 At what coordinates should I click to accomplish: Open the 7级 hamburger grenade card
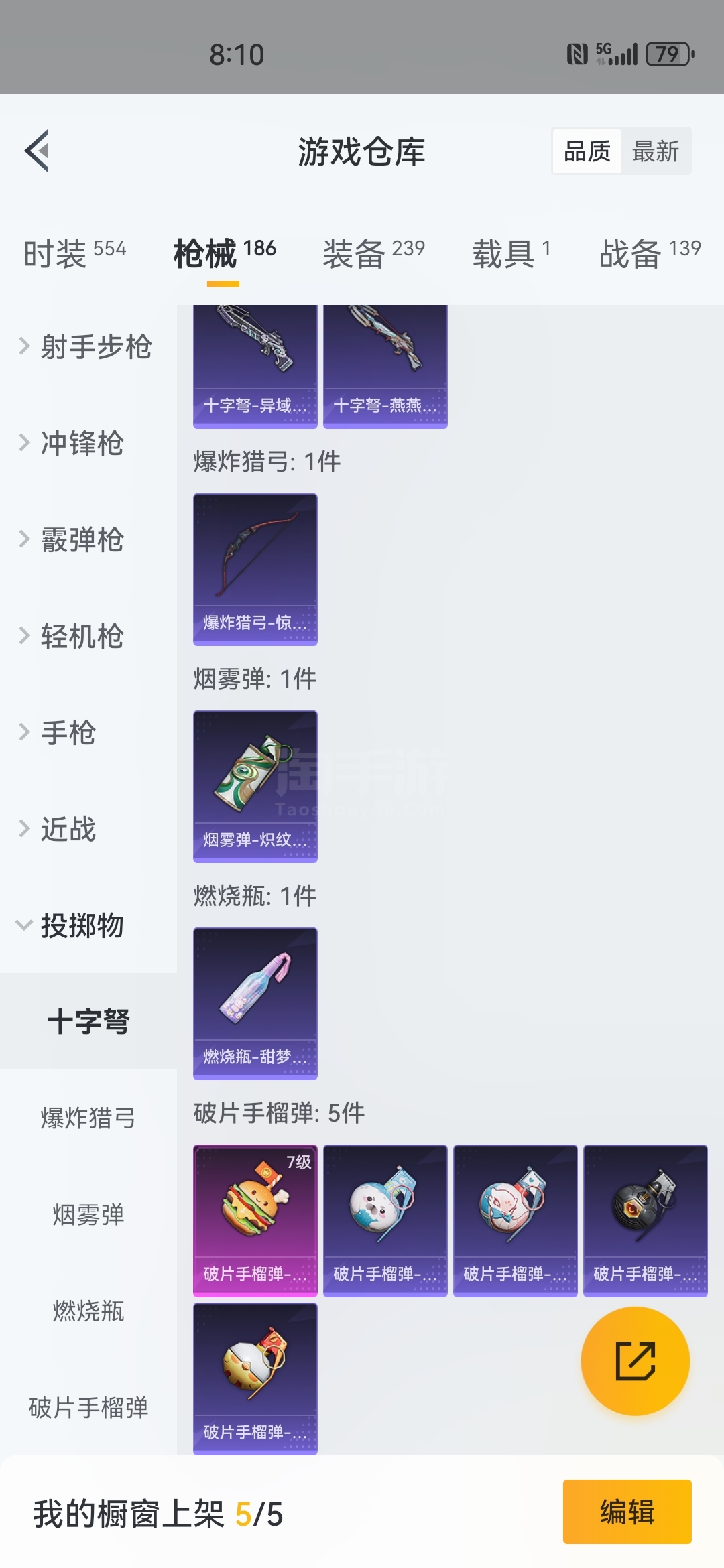click(255, 1220)
